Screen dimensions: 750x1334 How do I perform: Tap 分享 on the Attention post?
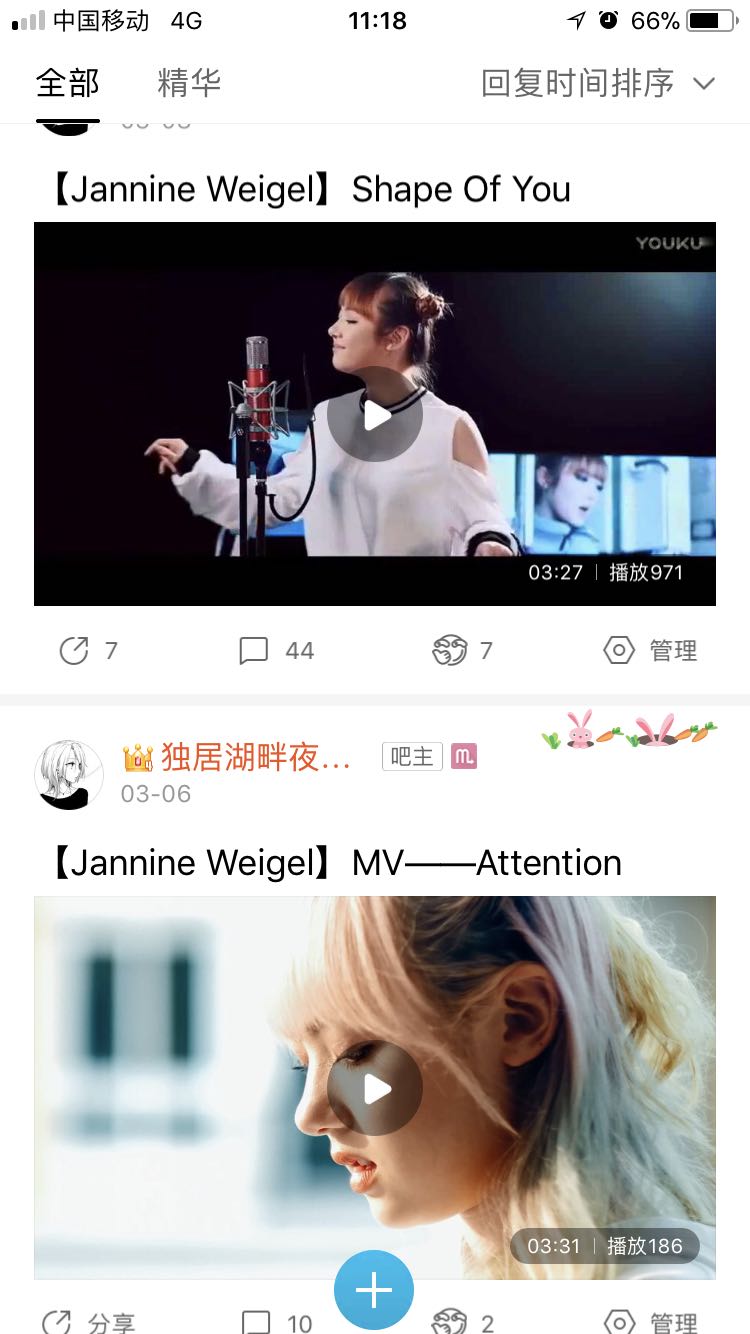(x=89, y=1322)
